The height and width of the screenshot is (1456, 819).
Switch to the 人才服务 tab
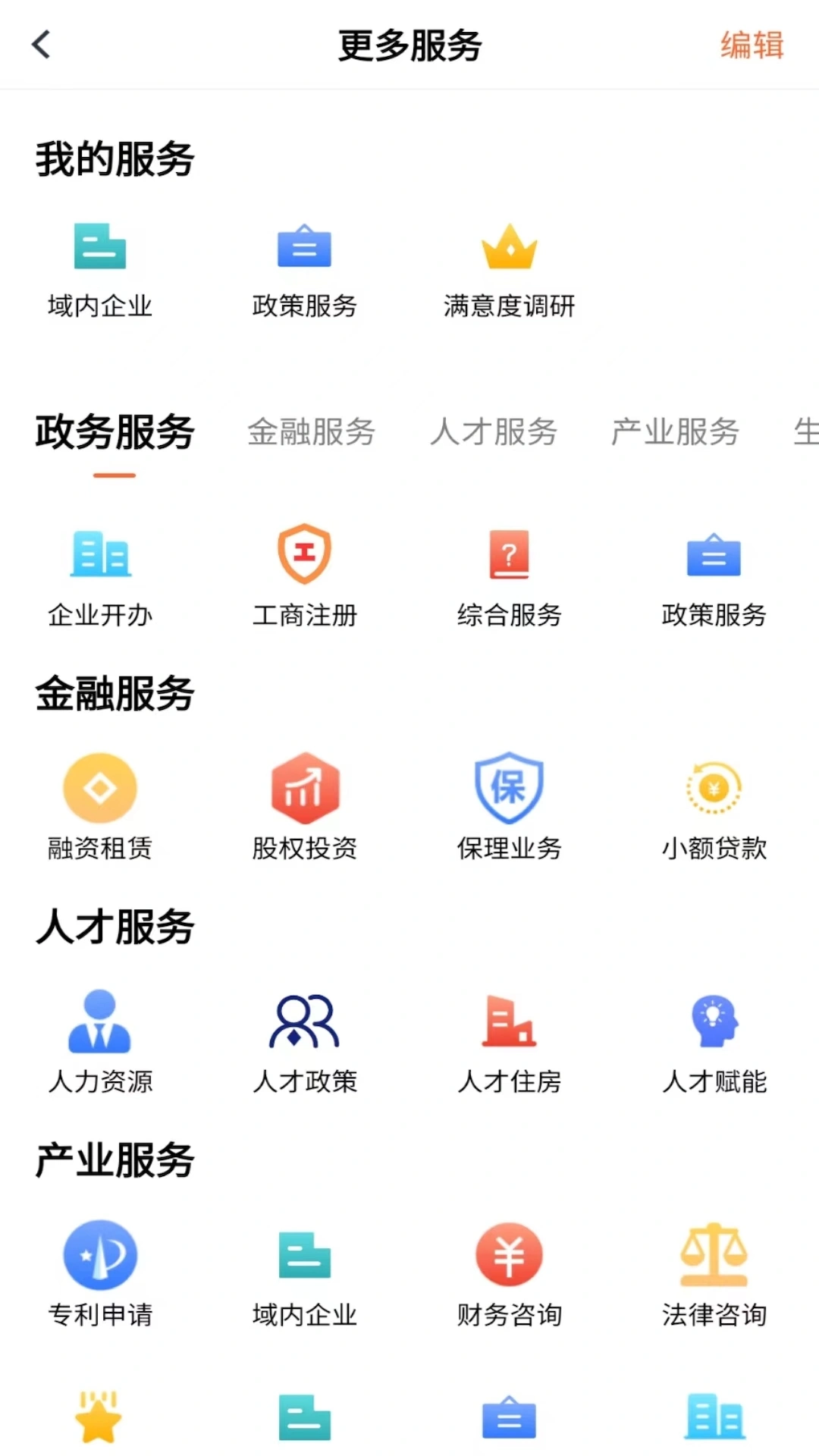[494, 432]
